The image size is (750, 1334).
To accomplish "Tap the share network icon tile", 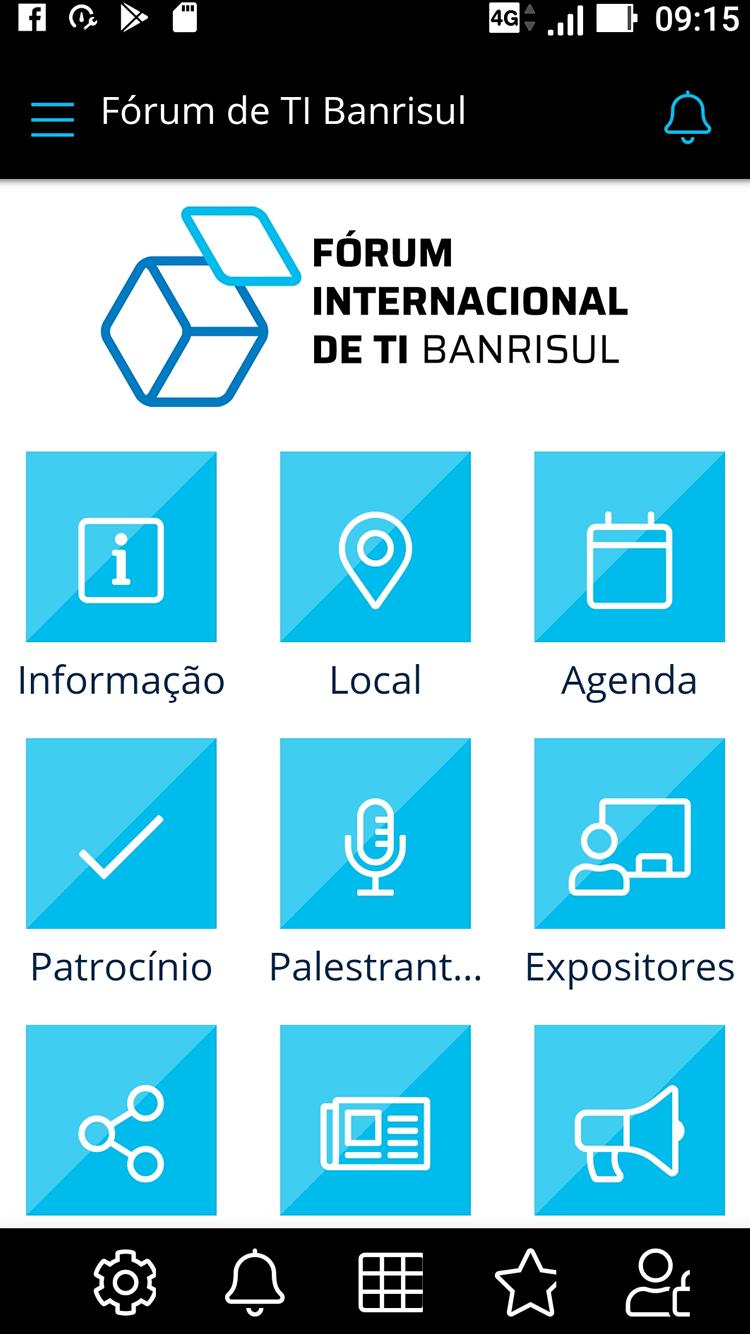I will (x=120, y=1118).
